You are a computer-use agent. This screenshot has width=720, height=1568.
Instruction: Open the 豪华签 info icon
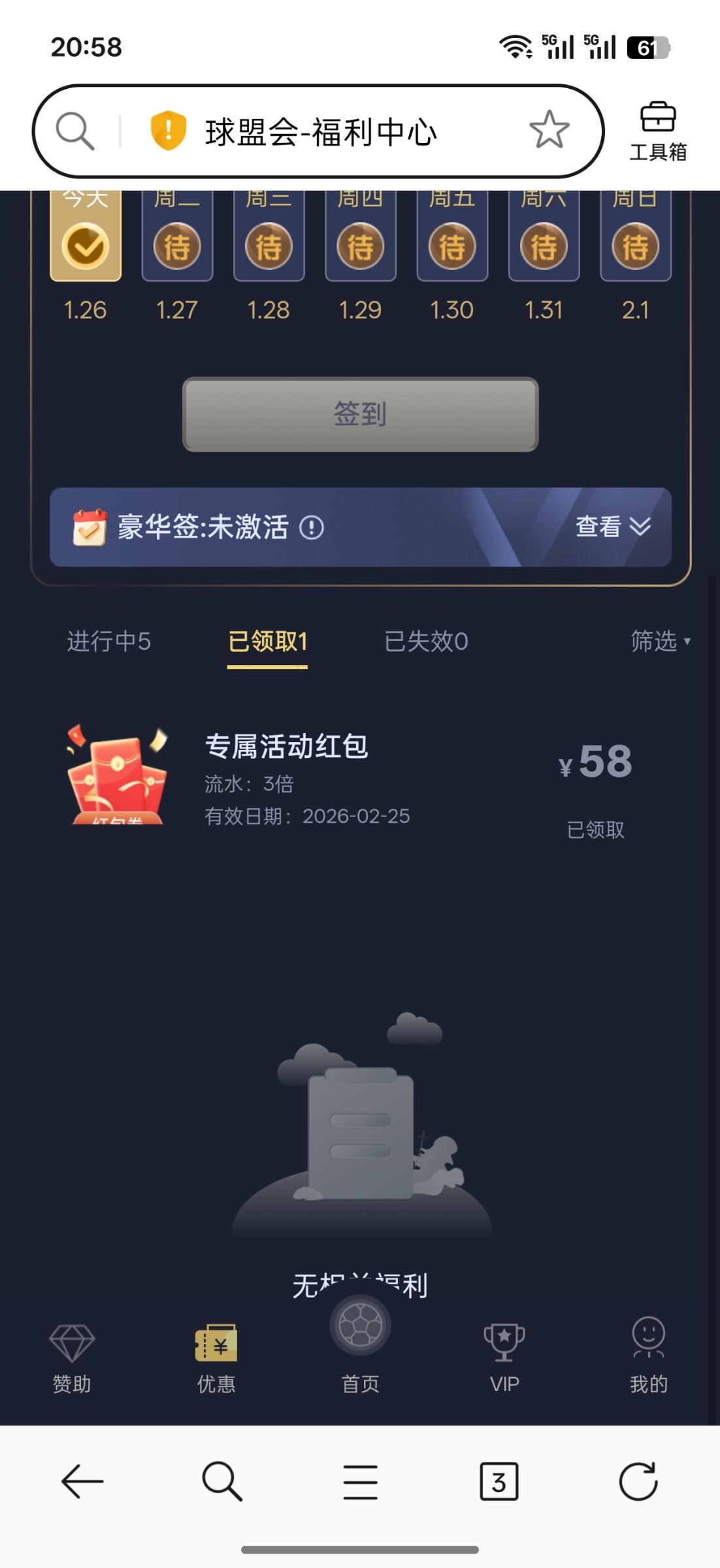coord(312,527)
